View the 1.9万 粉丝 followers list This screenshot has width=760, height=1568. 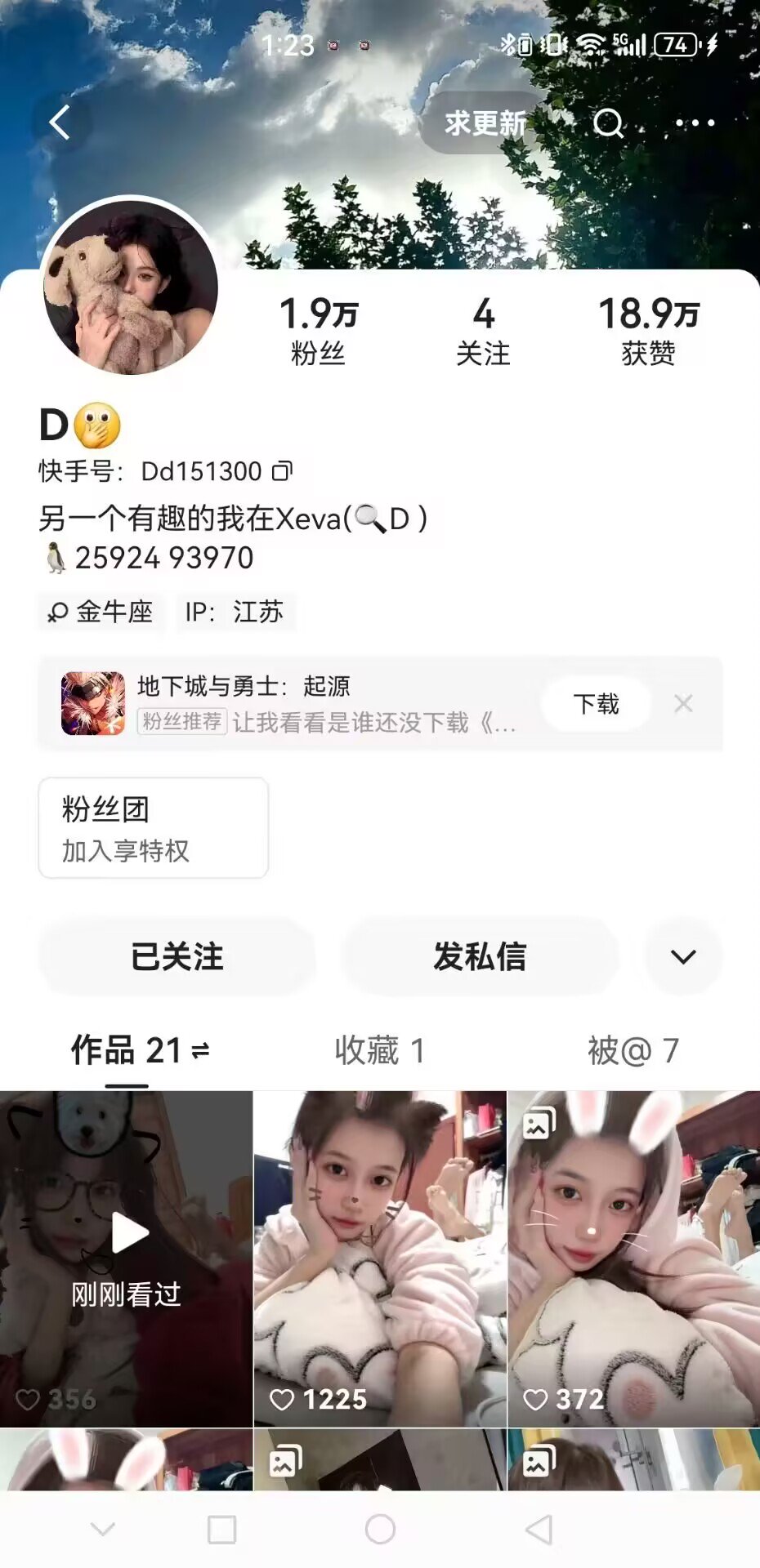[319, 331]
